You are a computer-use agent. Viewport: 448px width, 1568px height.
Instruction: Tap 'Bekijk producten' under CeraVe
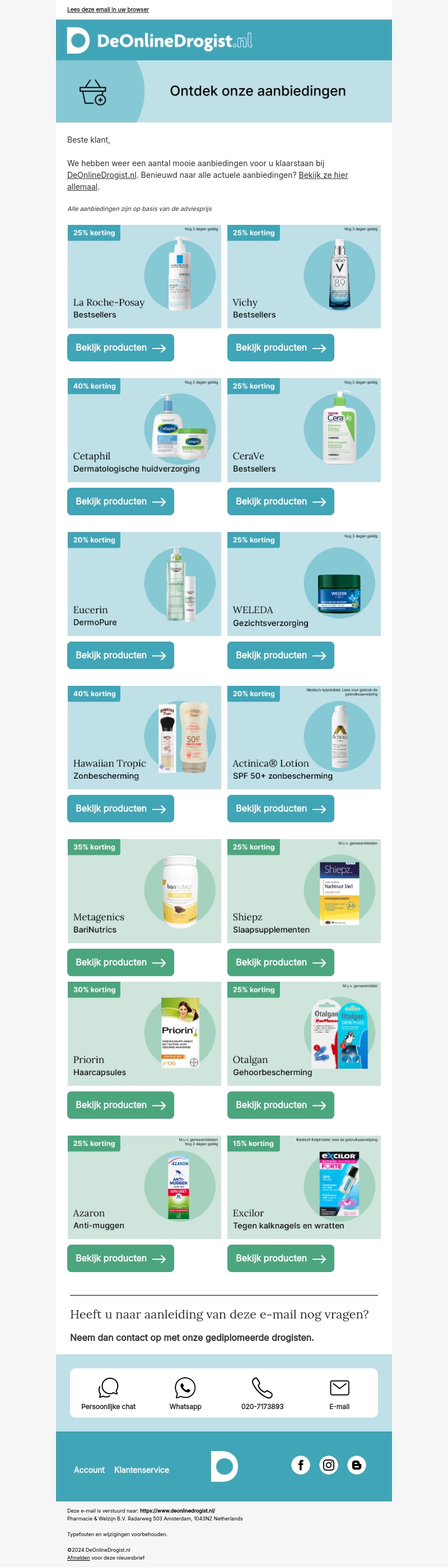click(281, 502)
